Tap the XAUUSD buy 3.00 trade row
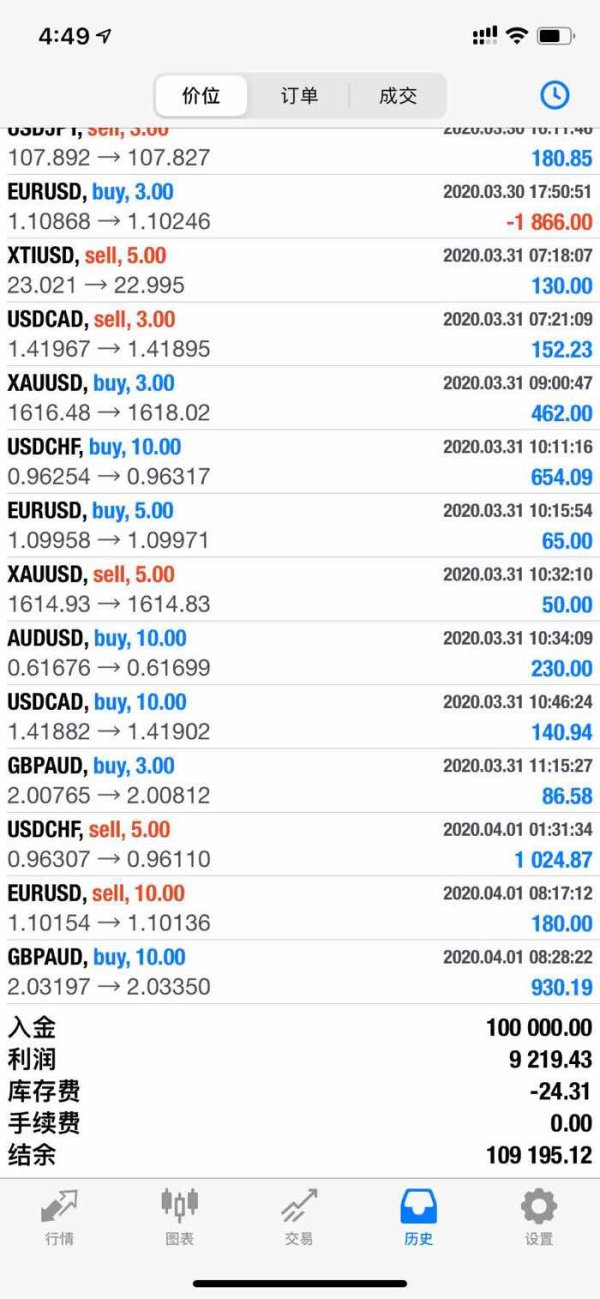Image resolution: width=600 pixels, height=1299 pixels. pyautogui.click(x=299, y=399)
